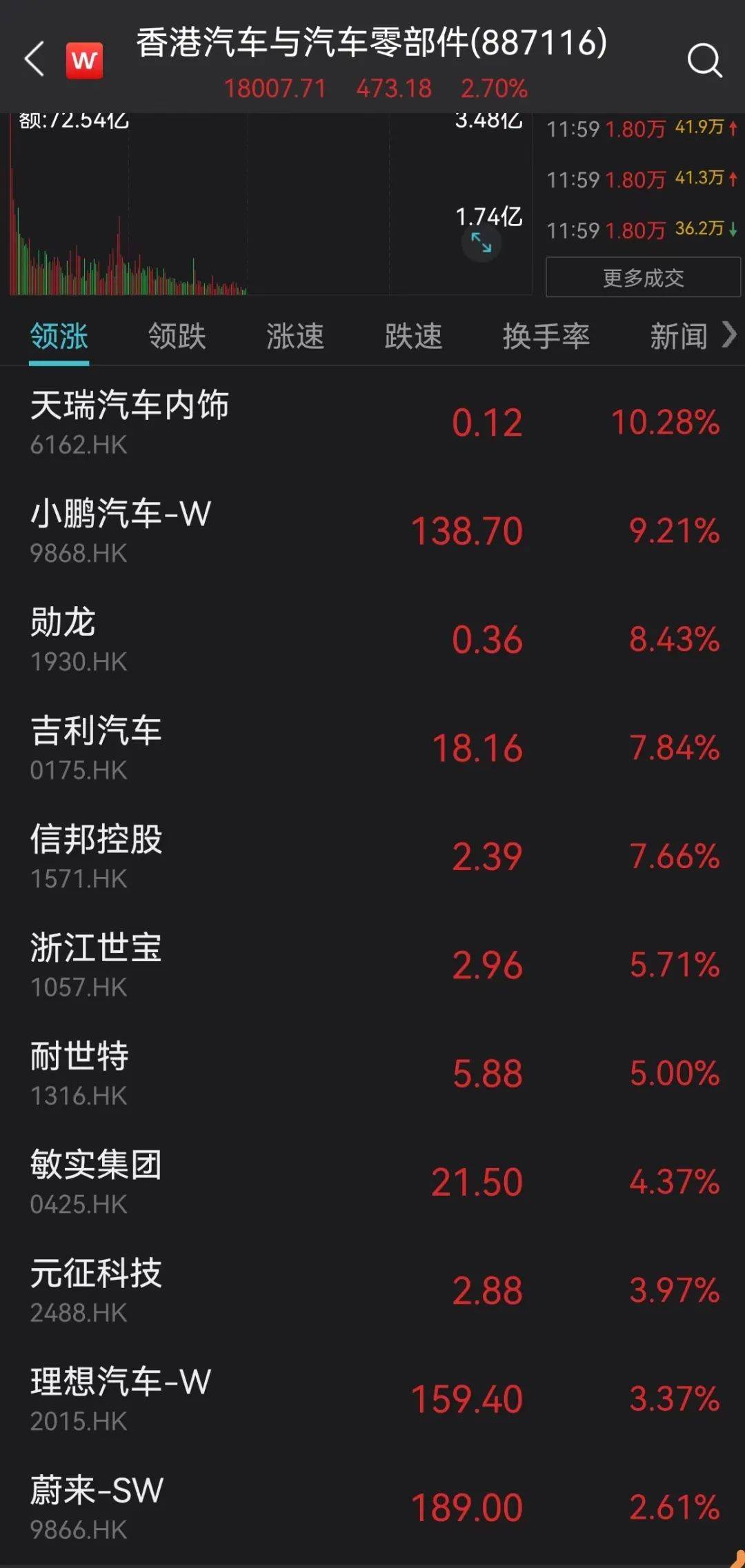Switch to the 新闻 tab
The width and height of the screenshot is (745, 1568).
tap(679, 336)
